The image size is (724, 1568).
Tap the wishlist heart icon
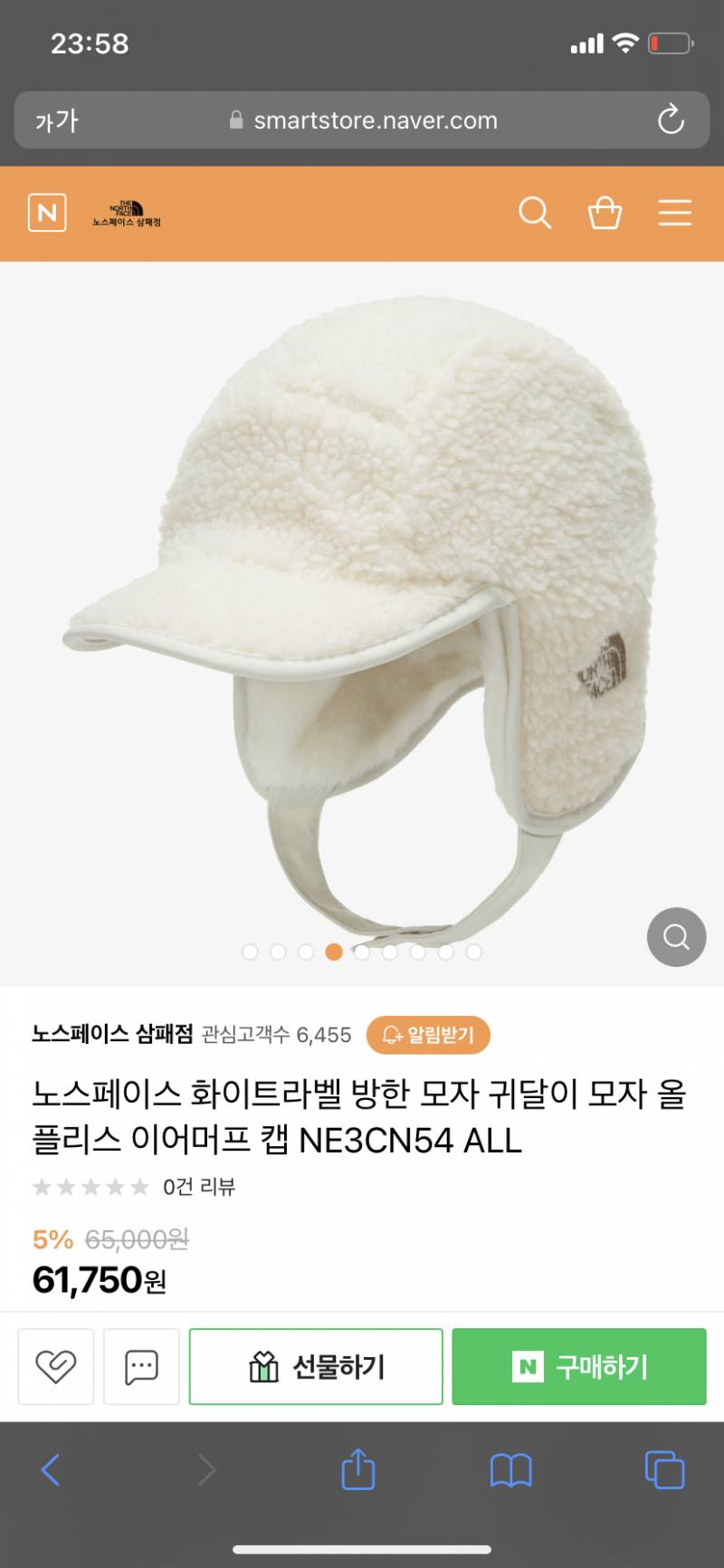pyautogui.click(x=55, y=1367)
